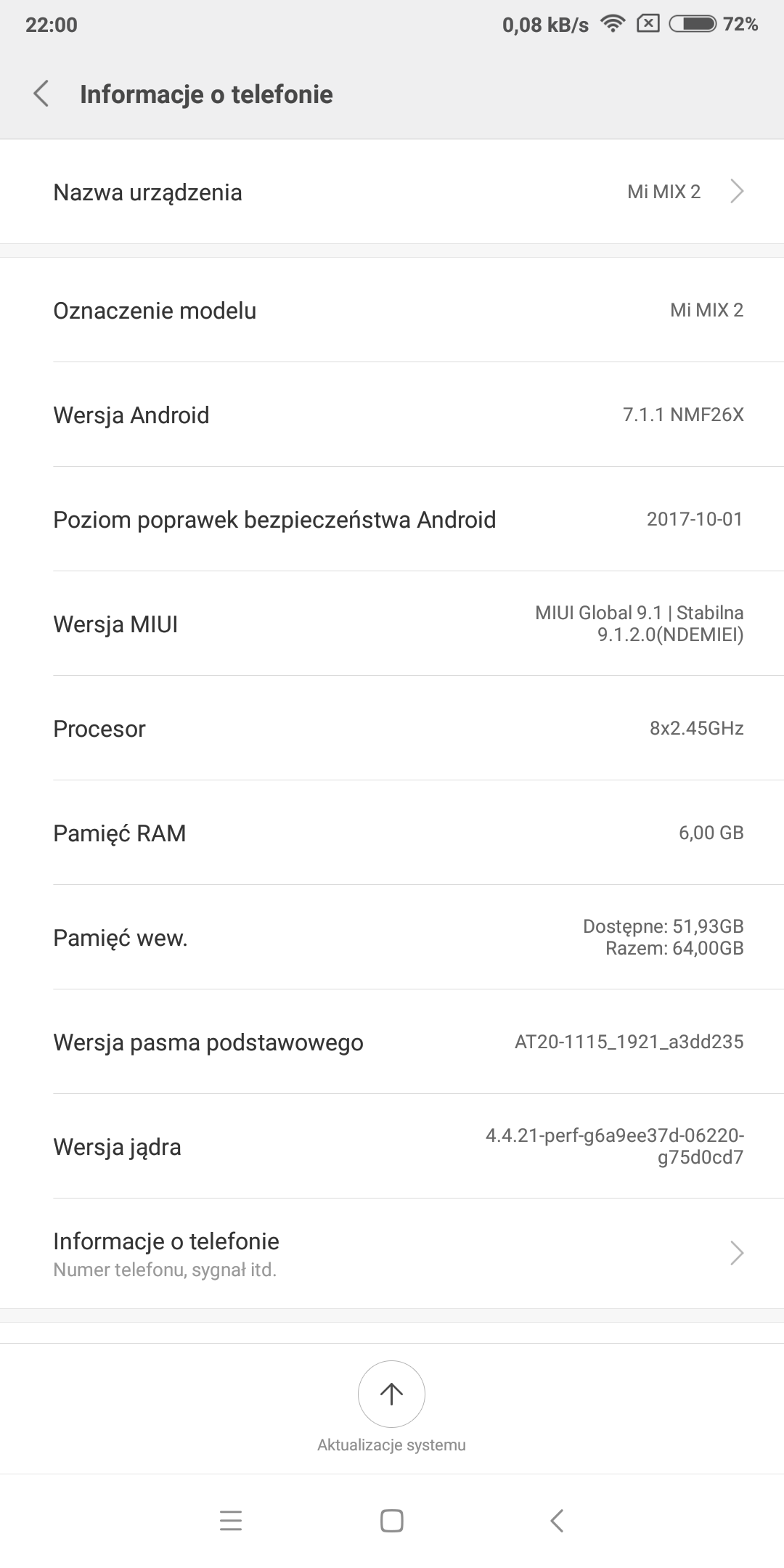Image resolution: width=784 pixels, height=1568 pixels.
Task: Tap the Wersja MIUI row
Action: click(x=392, y=624)
